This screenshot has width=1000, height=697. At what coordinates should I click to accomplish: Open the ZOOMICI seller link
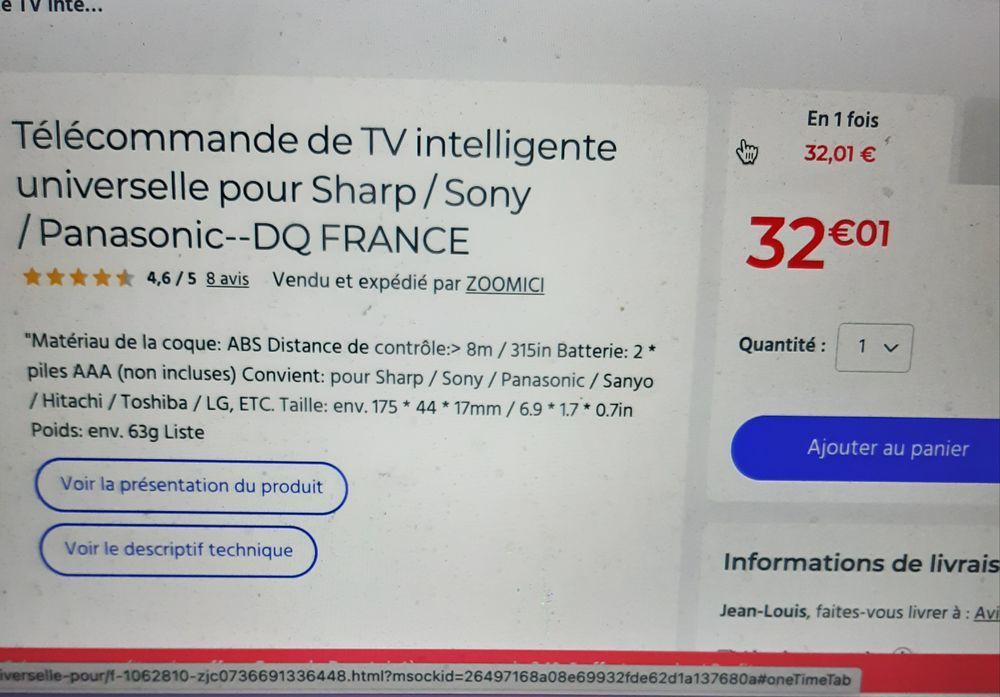coord(505,284)
